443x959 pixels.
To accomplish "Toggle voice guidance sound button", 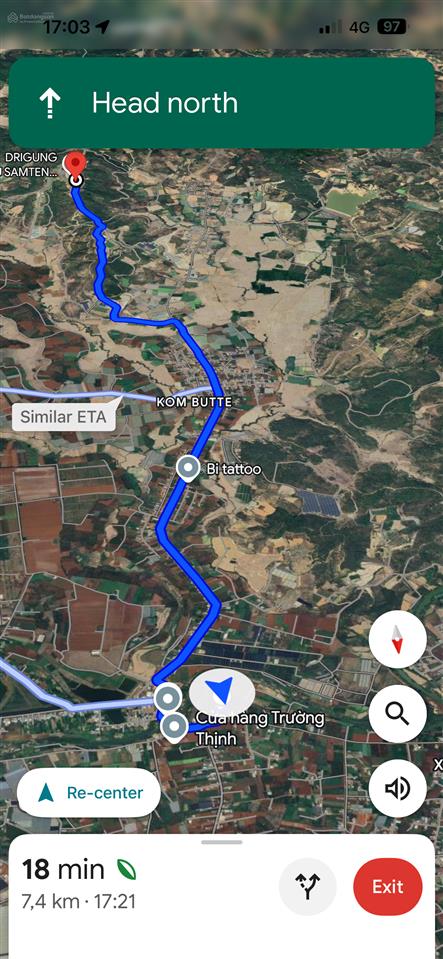I will pos(398,788).
